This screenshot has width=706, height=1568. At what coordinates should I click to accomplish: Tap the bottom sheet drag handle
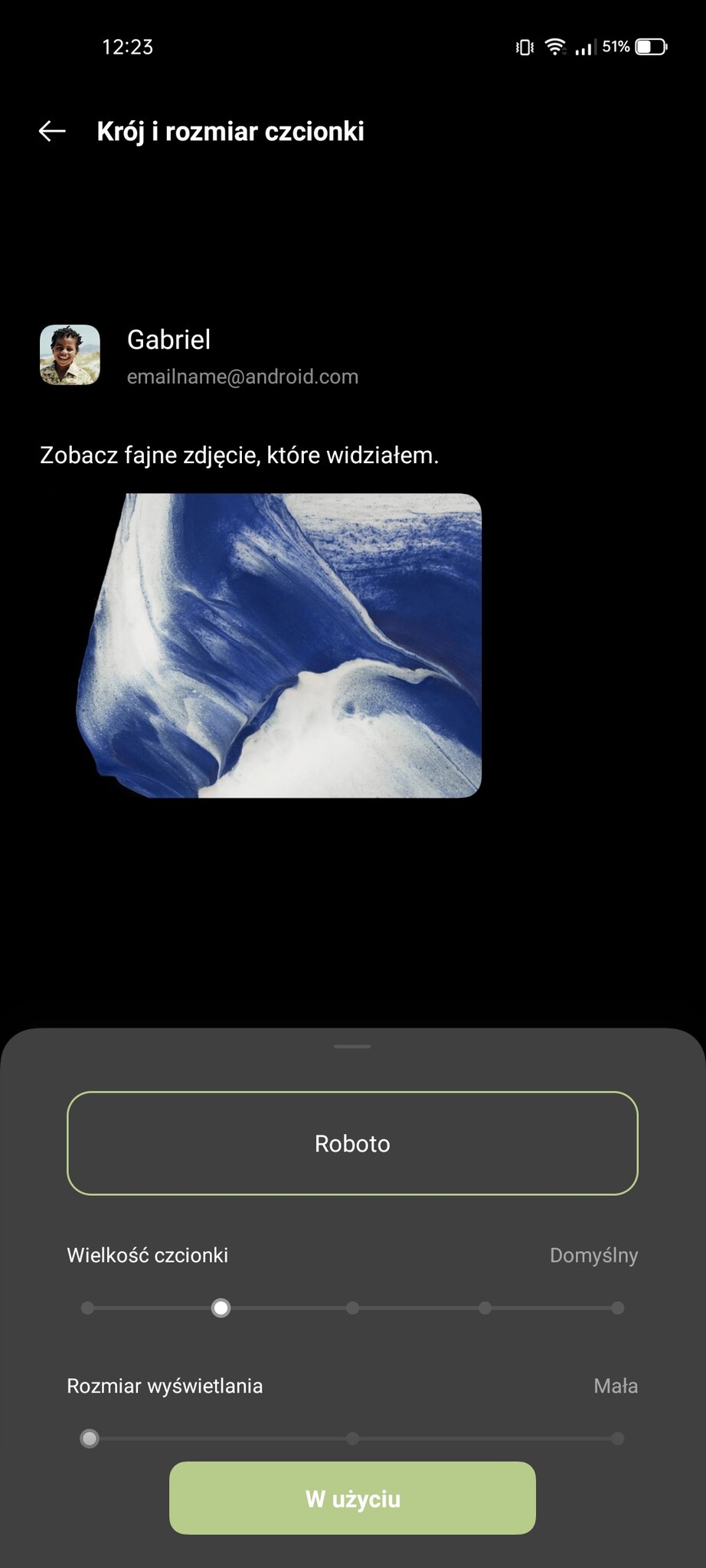pos(352,1046)
